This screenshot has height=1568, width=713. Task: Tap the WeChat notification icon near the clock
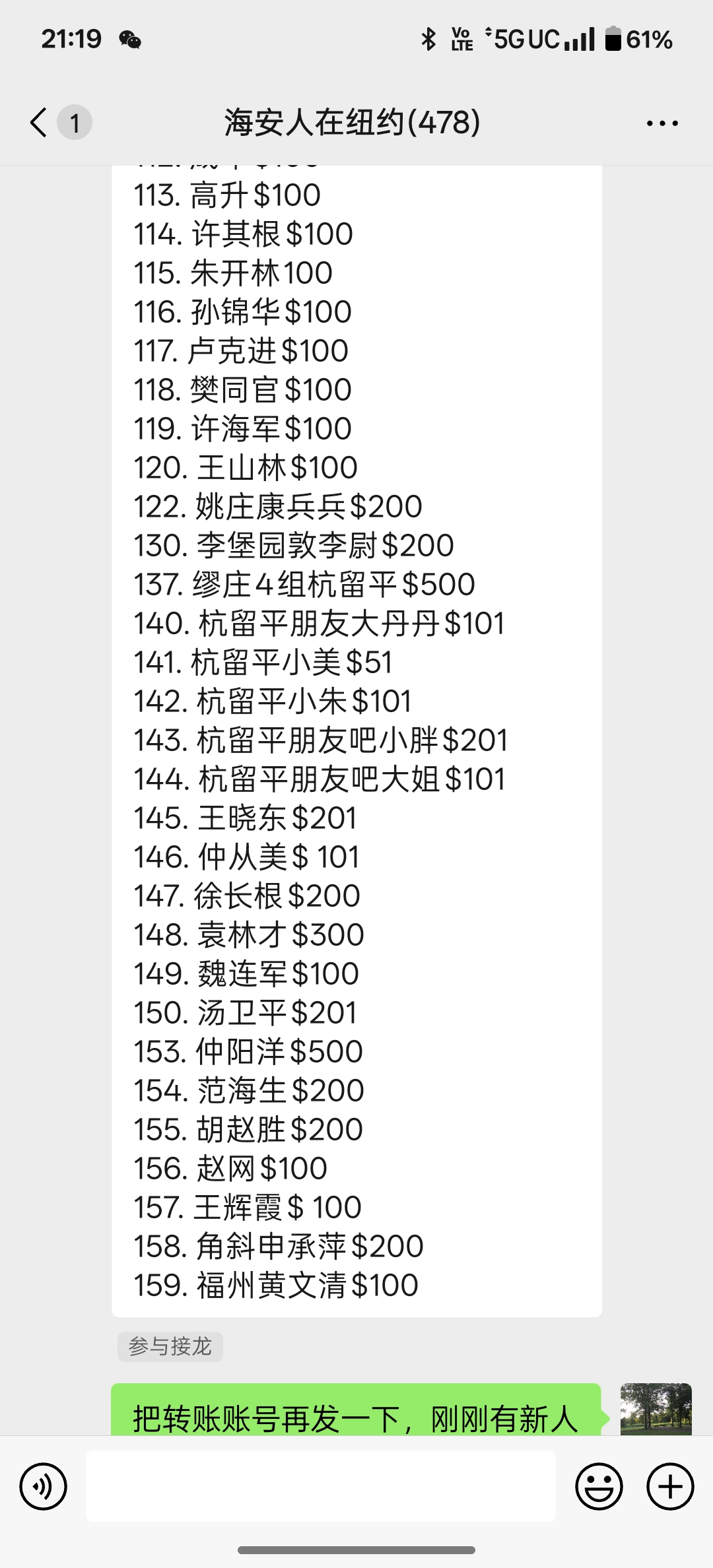[131, 41]
